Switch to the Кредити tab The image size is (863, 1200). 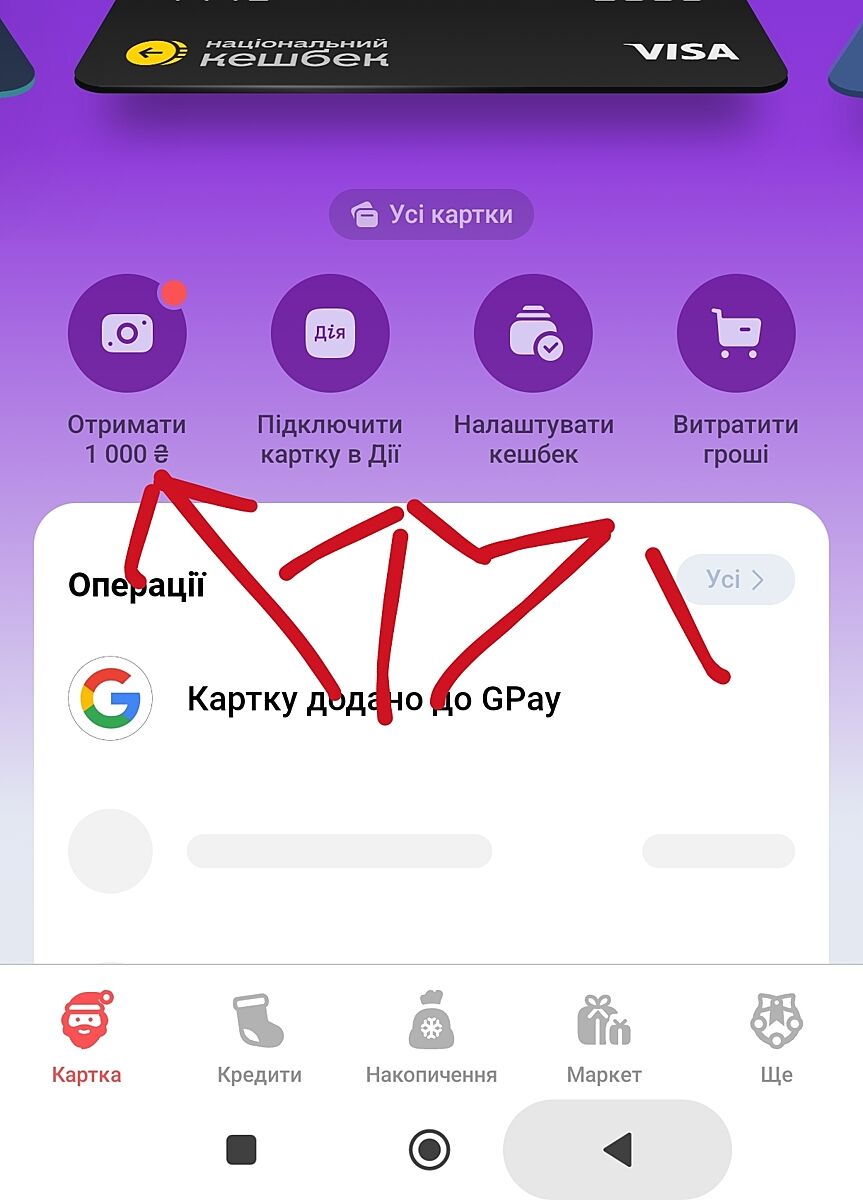259,1038
